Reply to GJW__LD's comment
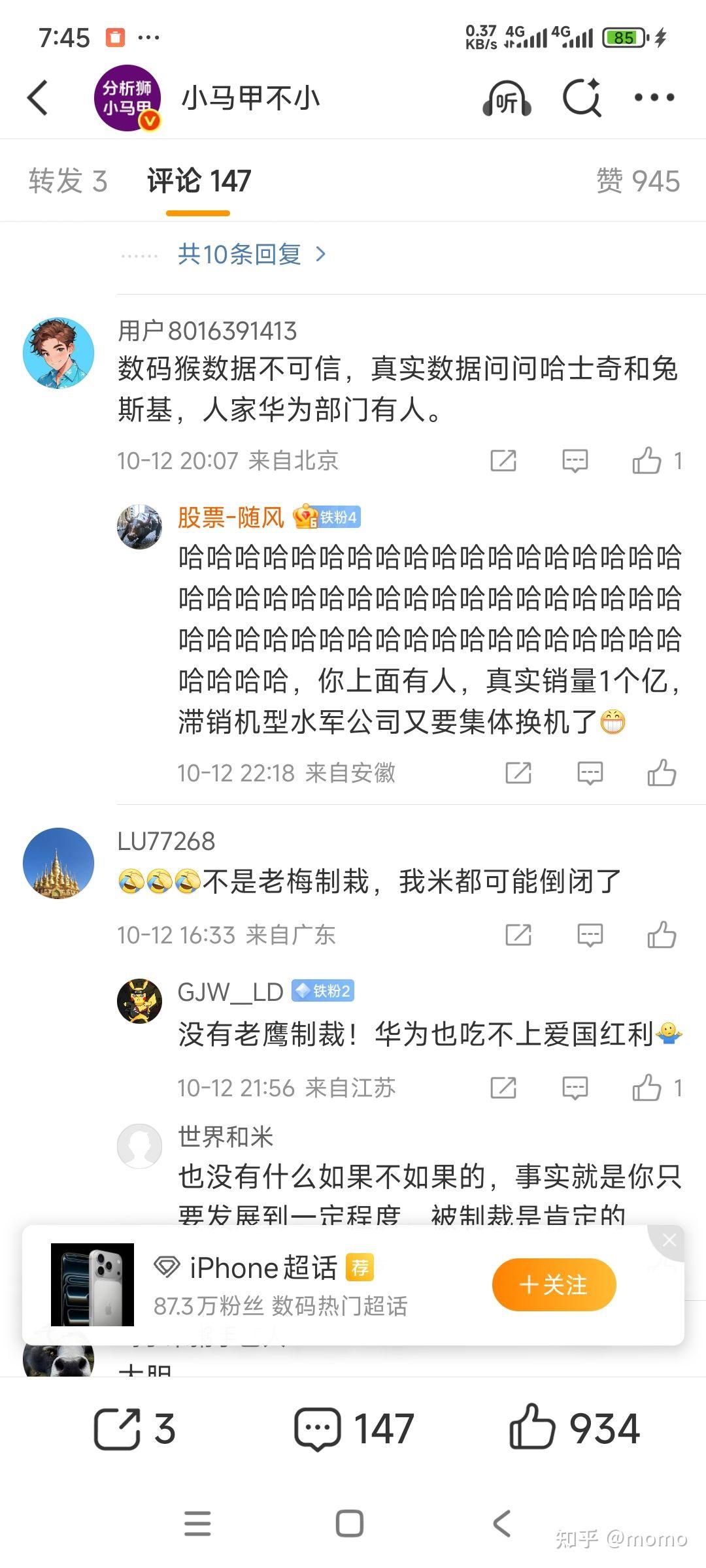This screenshot has width=706, height=1568. pyautogui.click(x=575, y=1088)
